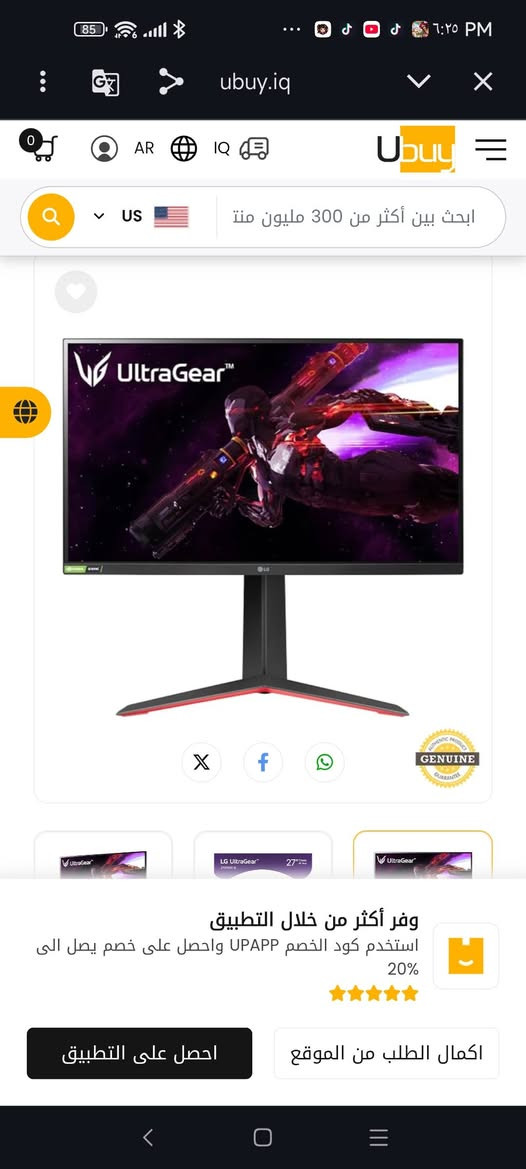The height and width of the screenshot is (1169, 526).
Task: Collapse the browser using the down chevron
Action: coord(419,81)
